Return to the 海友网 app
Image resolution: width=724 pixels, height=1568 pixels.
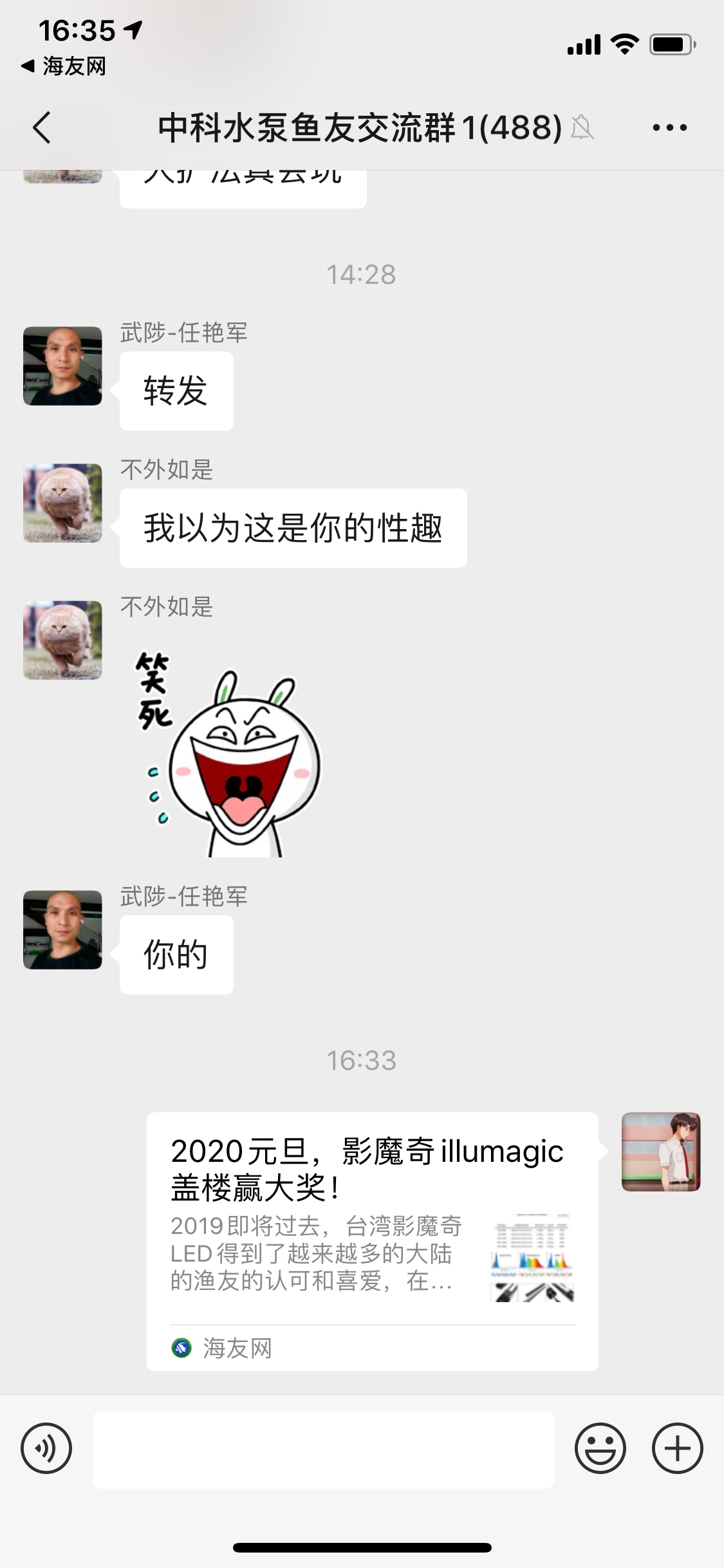[x=63, y=66]
